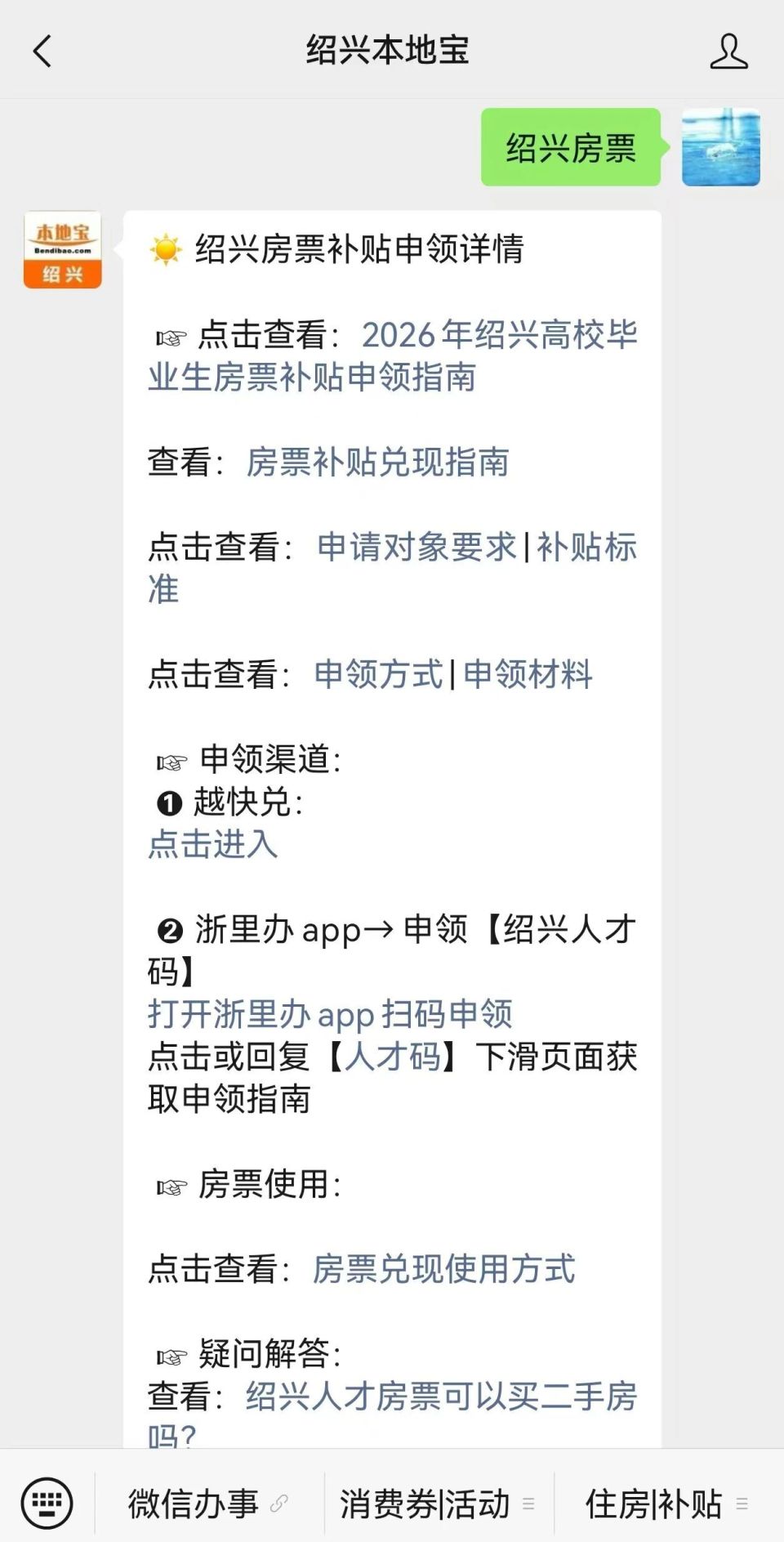This screenshot has height=1542, width=784.
Task: Select the 住房|补贴 menu item
Action: click(653, 1504)
